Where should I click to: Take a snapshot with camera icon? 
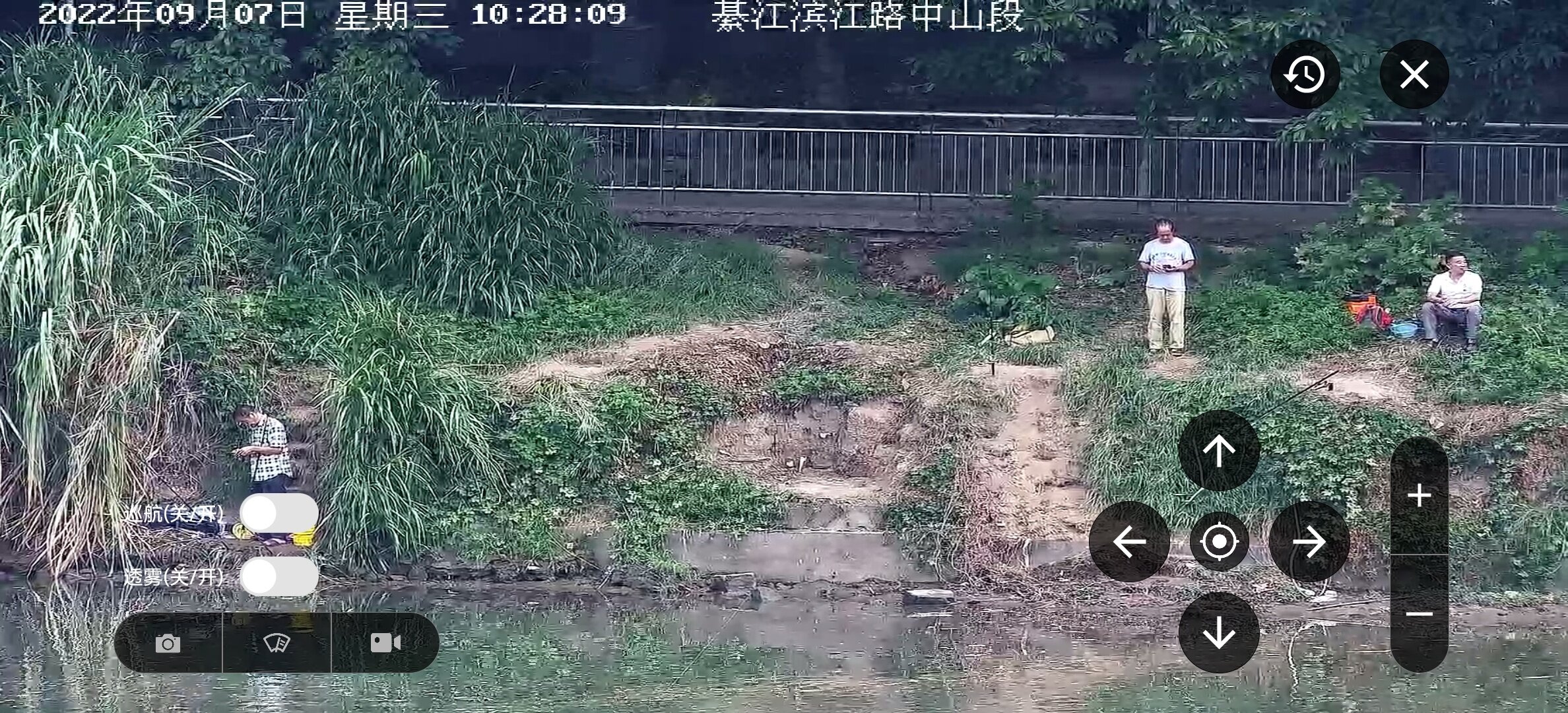pos(168,643)
